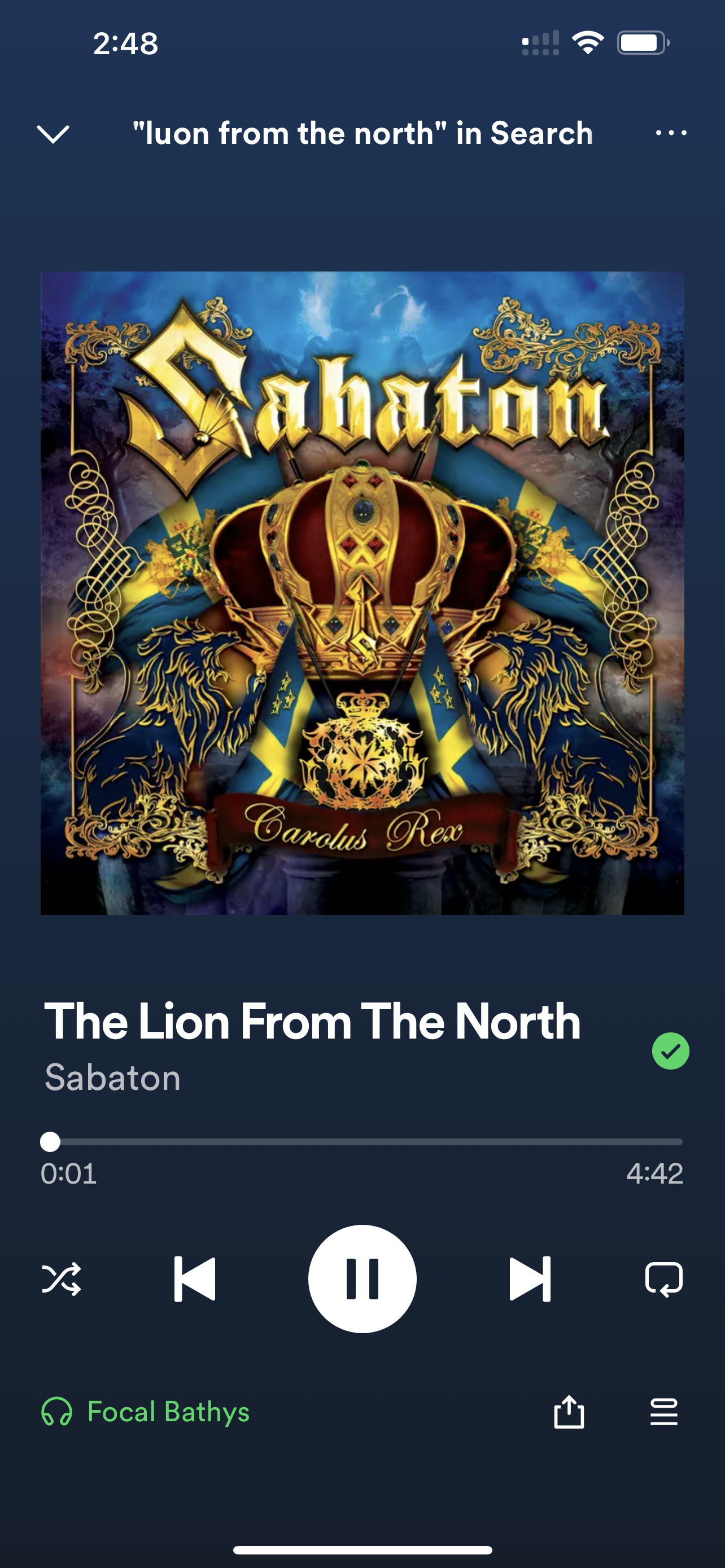Open Focal Bathys device picker

[146, 1412]
